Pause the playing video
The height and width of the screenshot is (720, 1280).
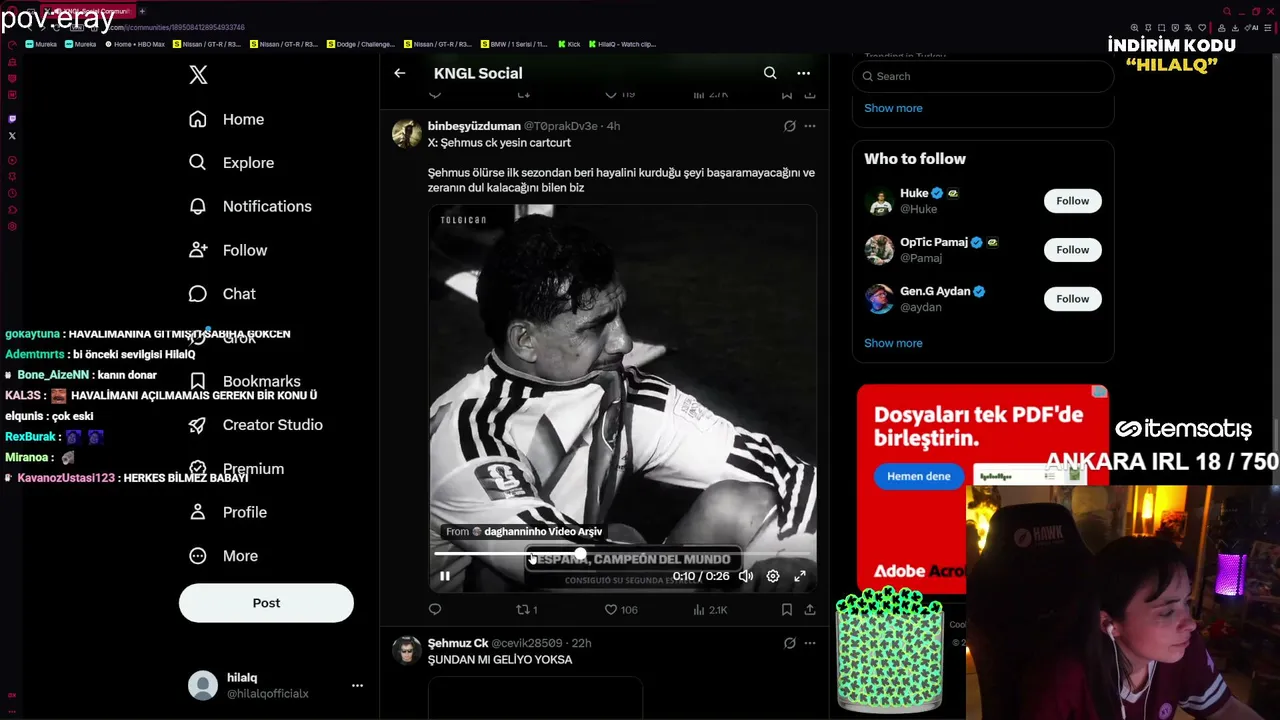445,576
